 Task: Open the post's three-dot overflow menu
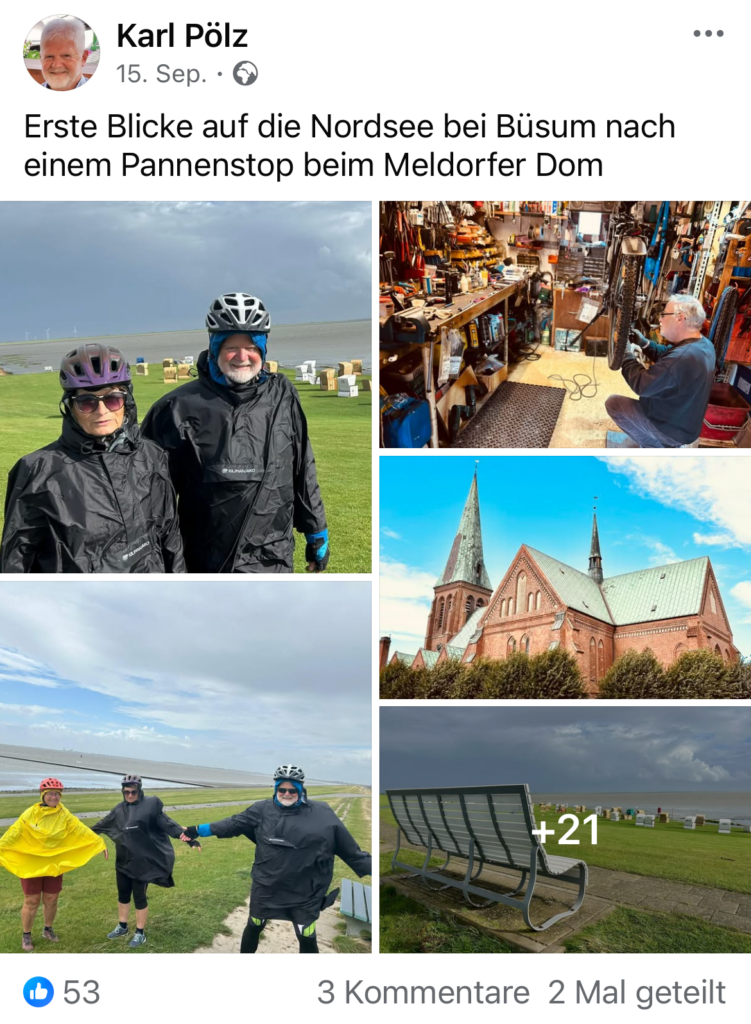point(707,34)
